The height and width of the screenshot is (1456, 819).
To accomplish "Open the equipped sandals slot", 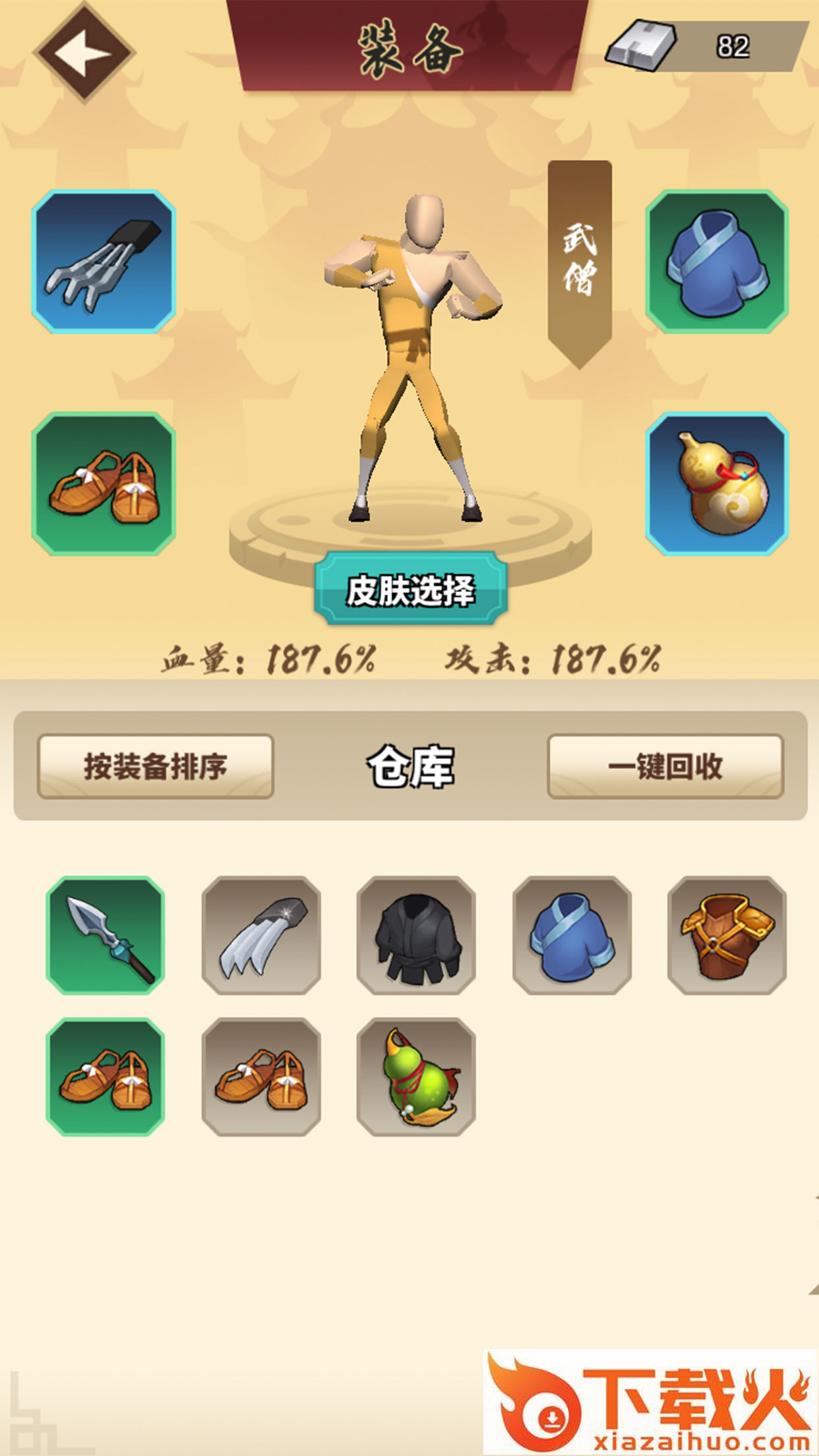I will [104, 483].
